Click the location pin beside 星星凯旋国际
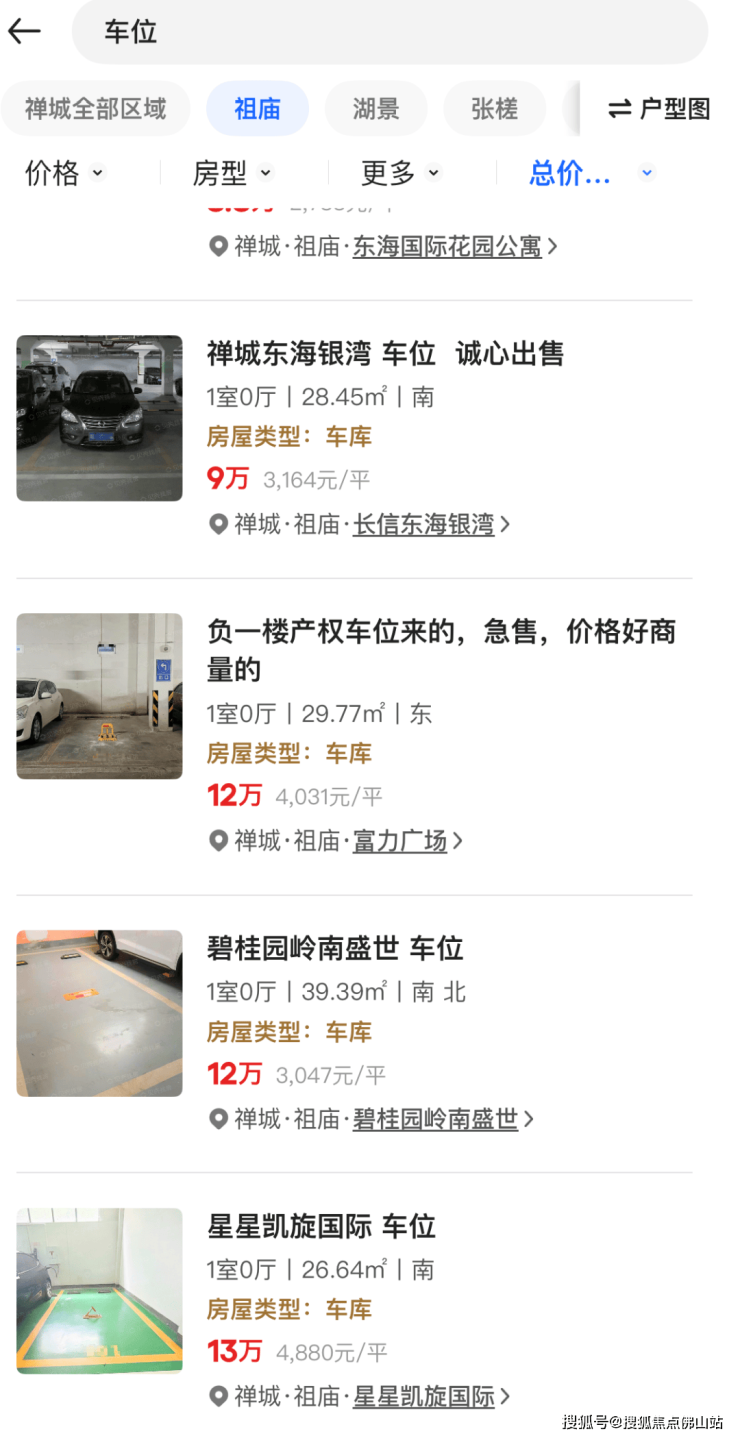 tap(218, 1396)
